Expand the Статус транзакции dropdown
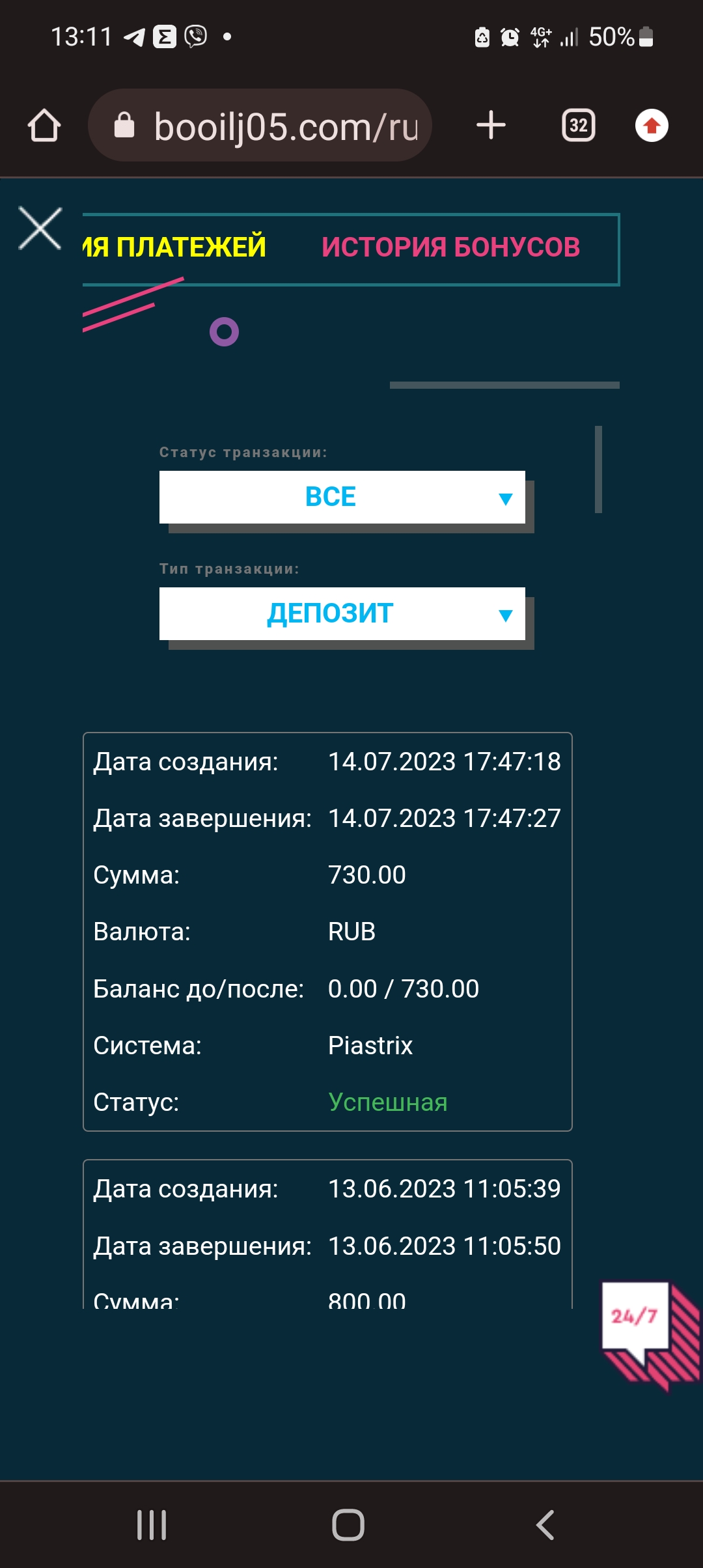 (x=342, y=497)
